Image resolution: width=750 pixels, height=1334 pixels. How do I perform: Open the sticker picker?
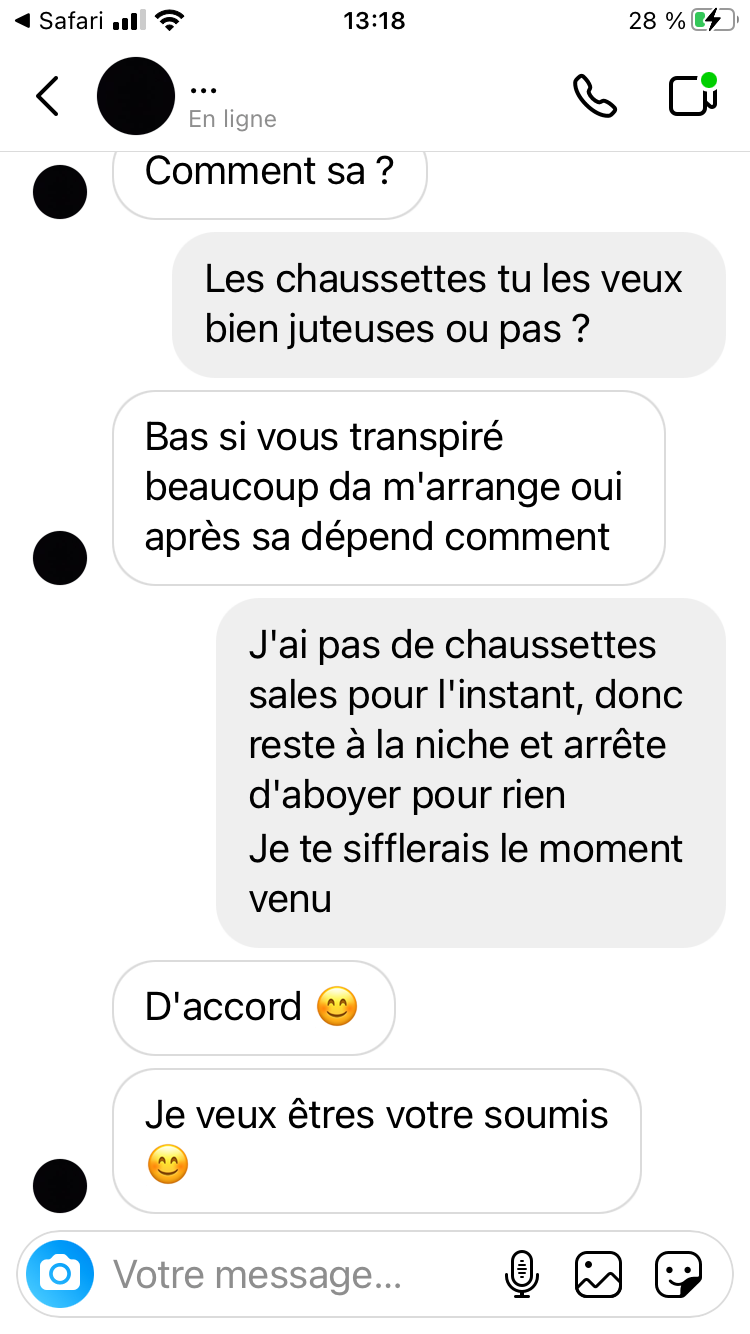coord(678,1274)
